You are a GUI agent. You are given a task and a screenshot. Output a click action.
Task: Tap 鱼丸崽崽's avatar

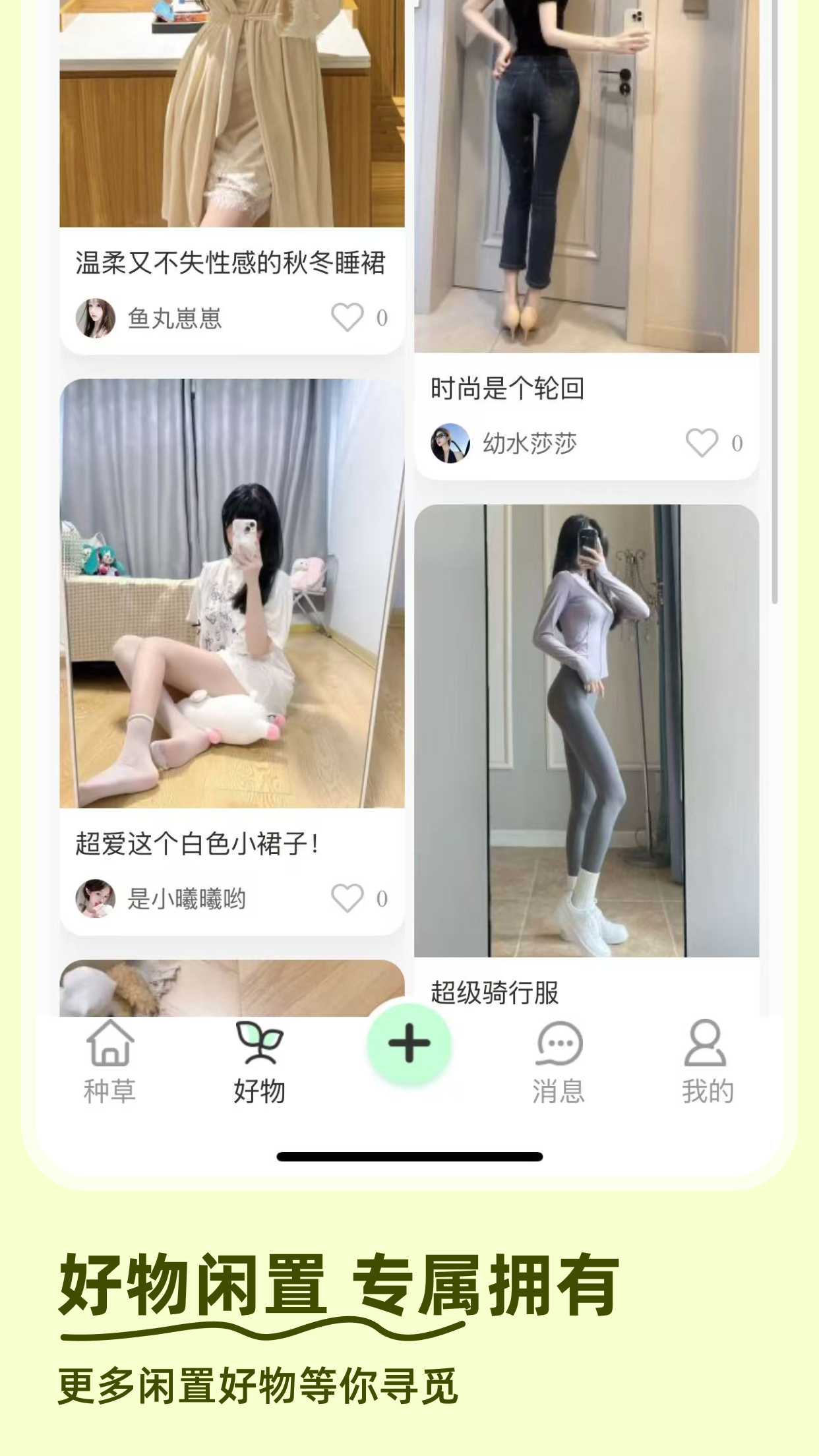94,316
